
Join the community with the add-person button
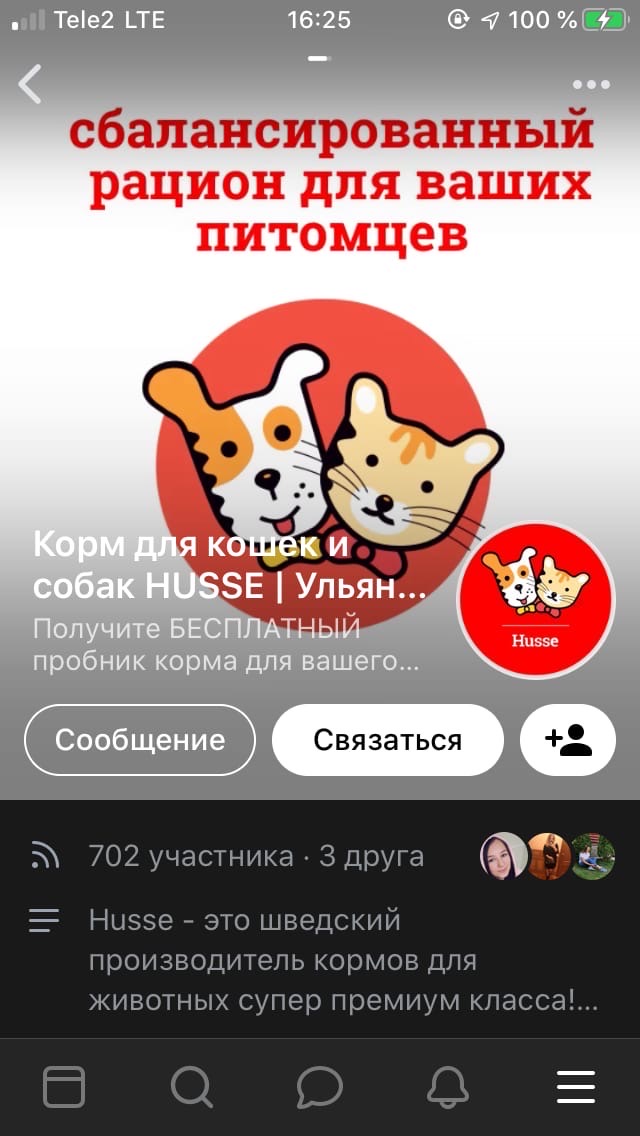pyautogui.click(x=567, y=740)
